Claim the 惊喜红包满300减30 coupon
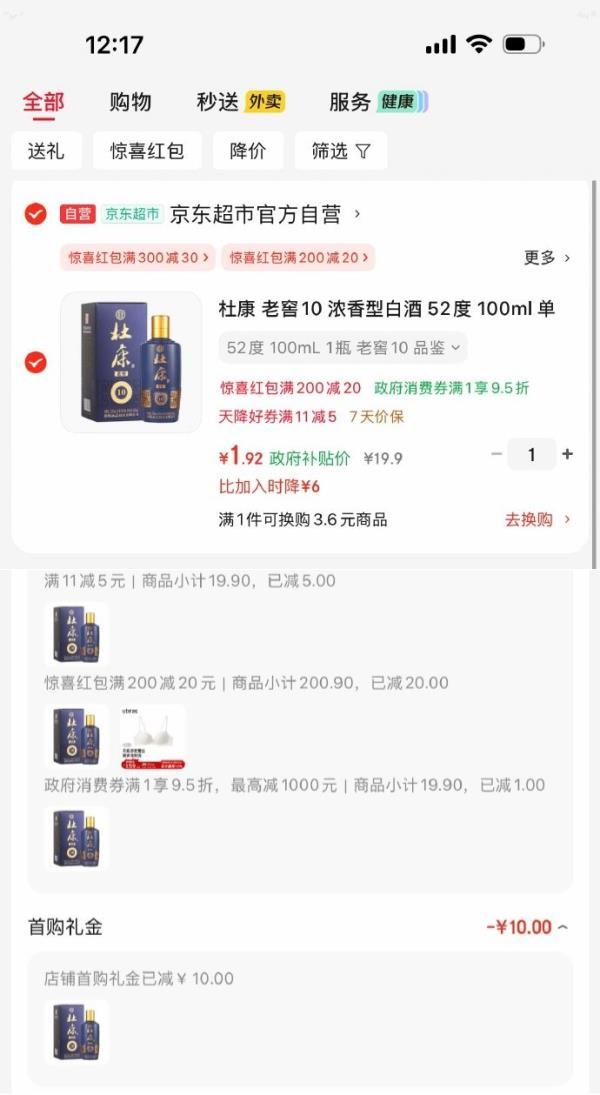Viewport: 600px width, 1095px height. (x=139, y=258)
